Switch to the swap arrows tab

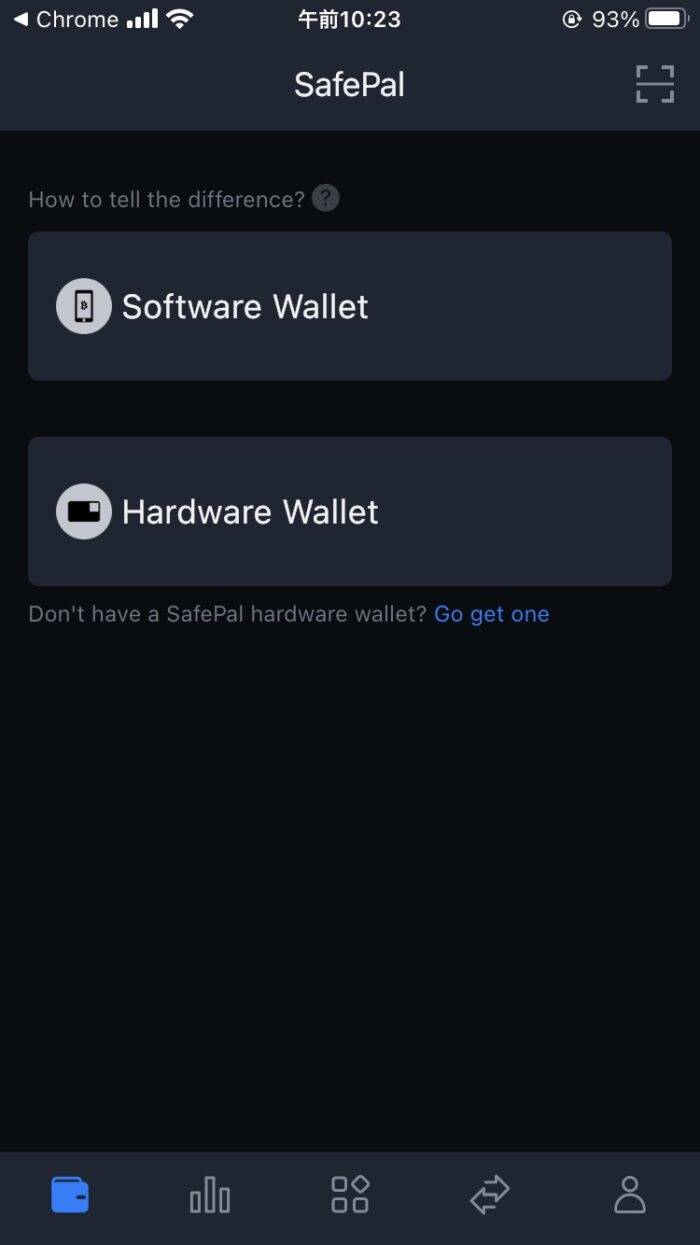(x=490, y=1194)
